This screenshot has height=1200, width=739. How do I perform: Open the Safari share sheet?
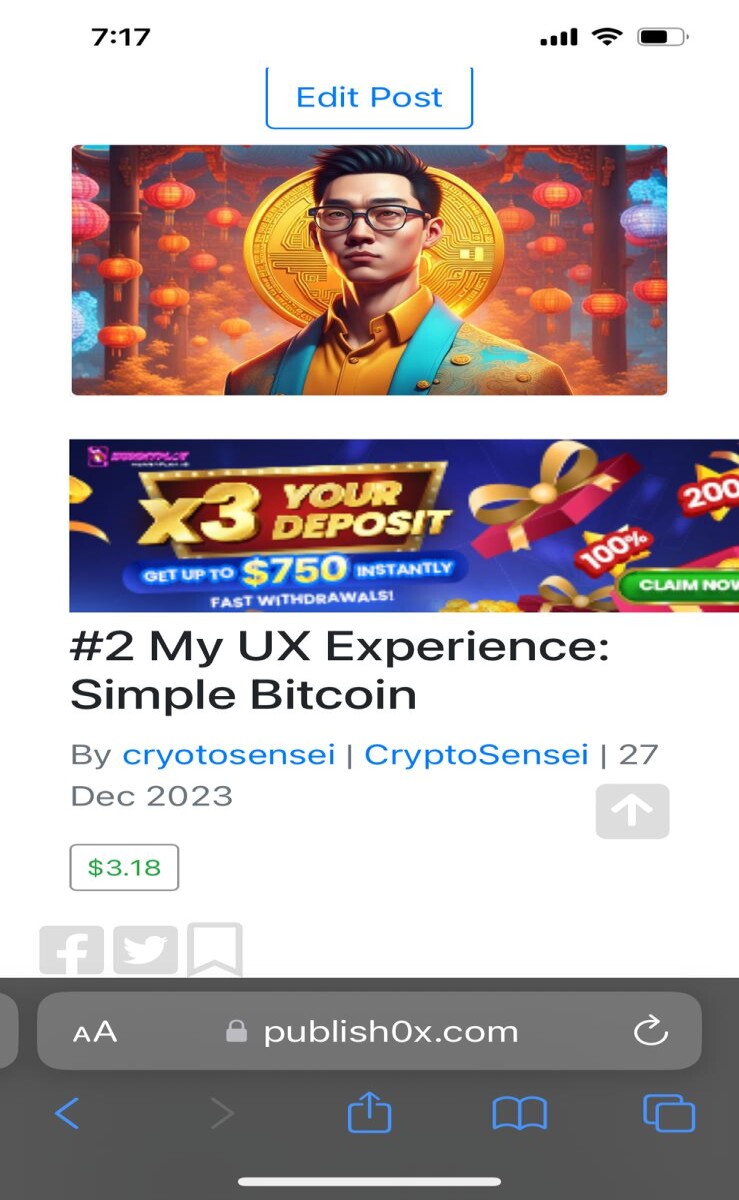tap(369, 1111)
